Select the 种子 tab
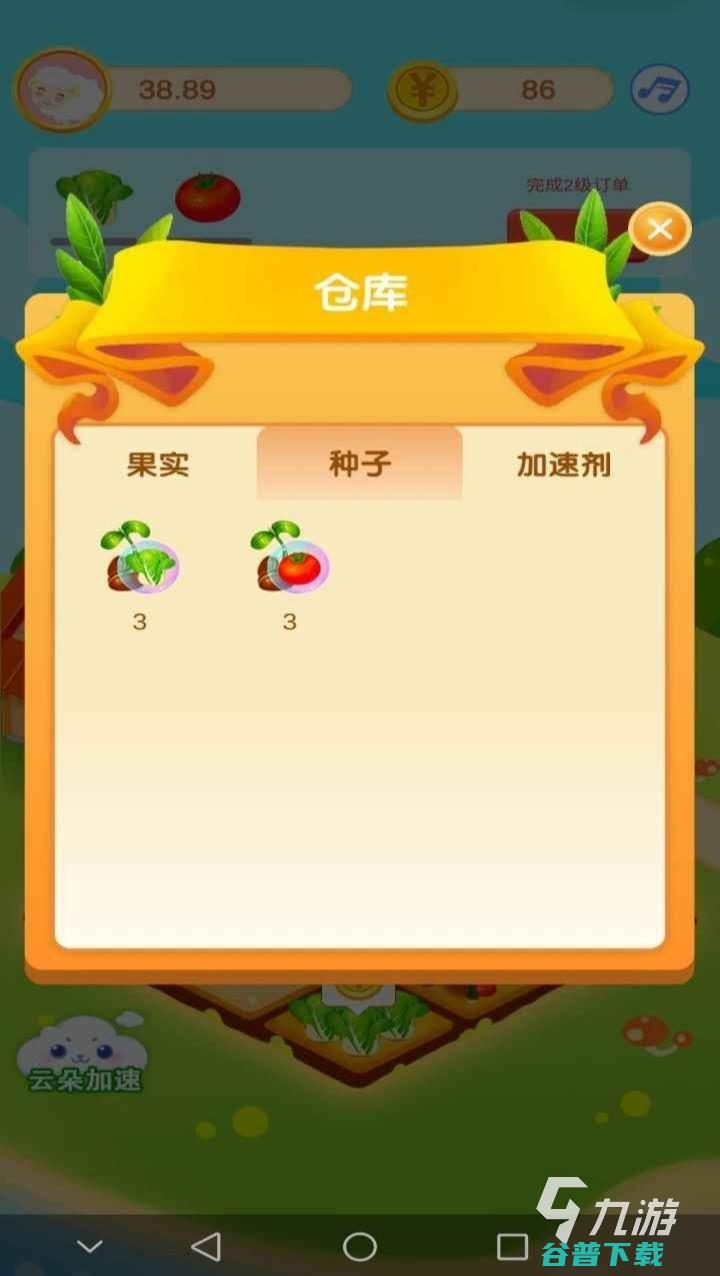The width and height of the screenshot is (720, 1276). click(360, 464)
